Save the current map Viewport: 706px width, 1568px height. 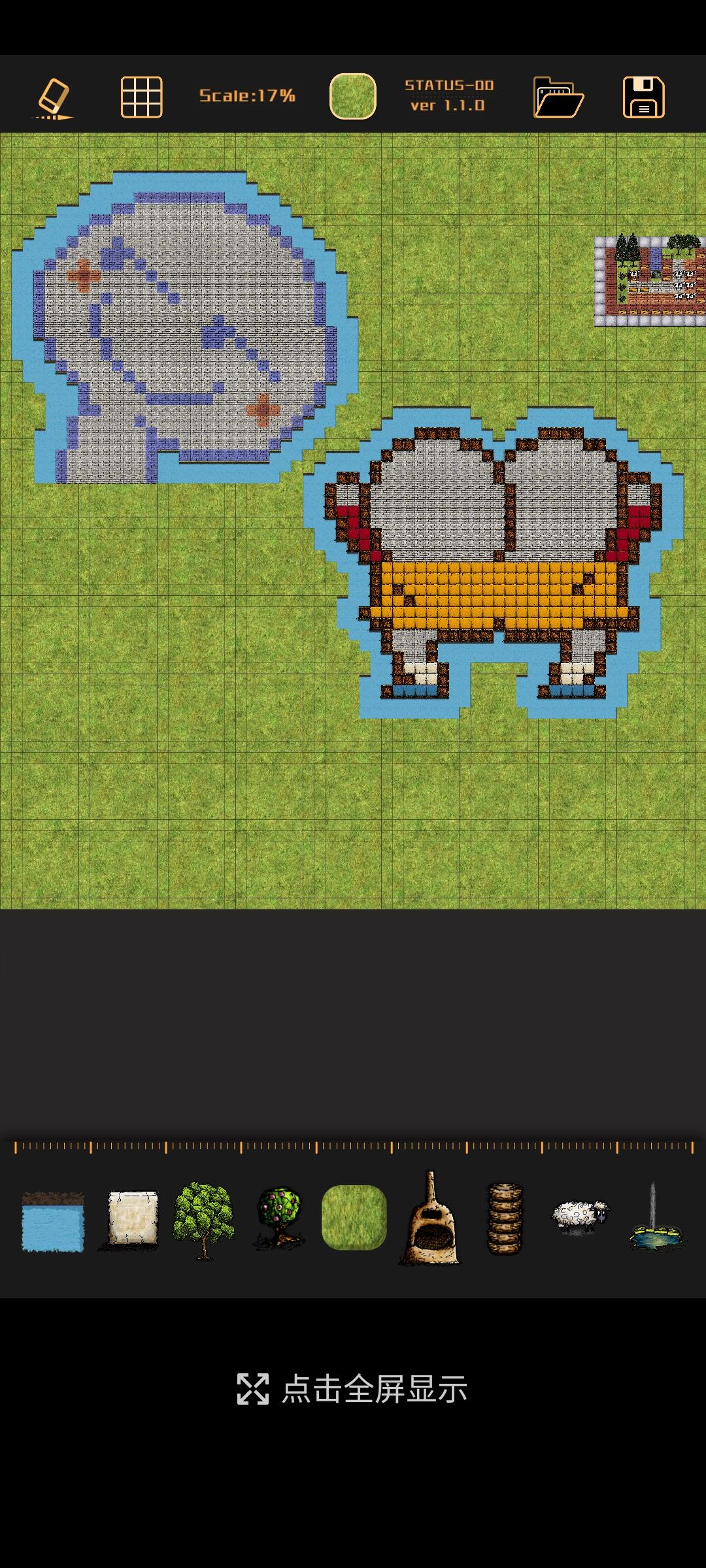(x=643, y=97)
